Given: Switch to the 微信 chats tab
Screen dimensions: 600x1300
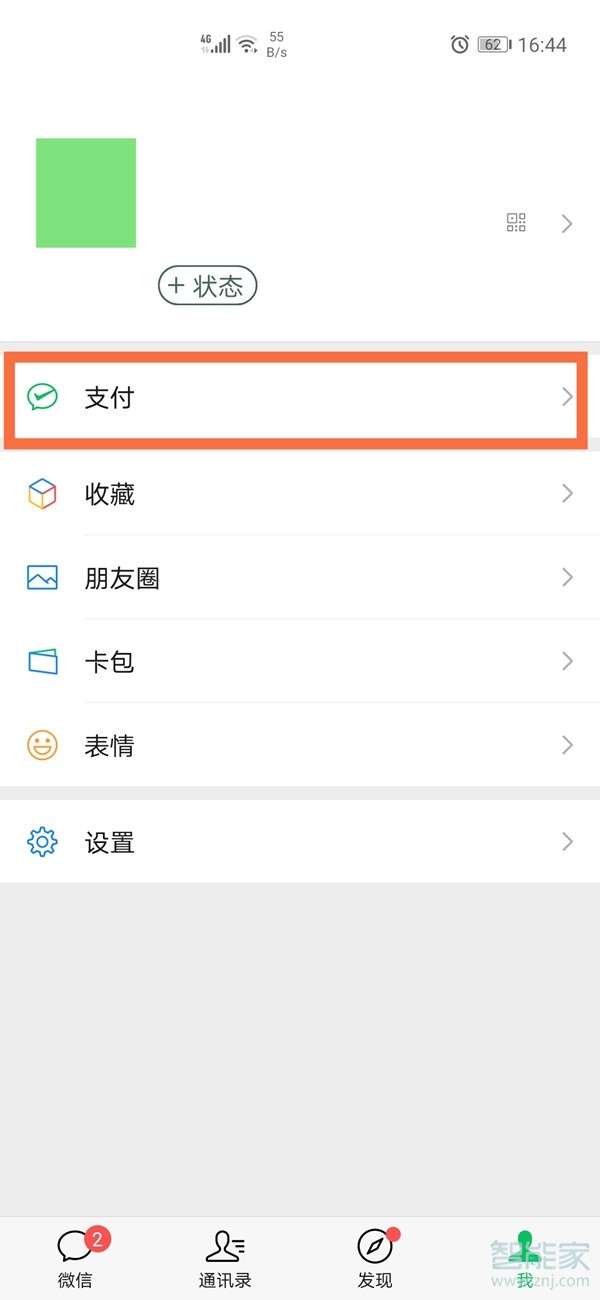Looking at the screenshot, I should click(75, 1257).
